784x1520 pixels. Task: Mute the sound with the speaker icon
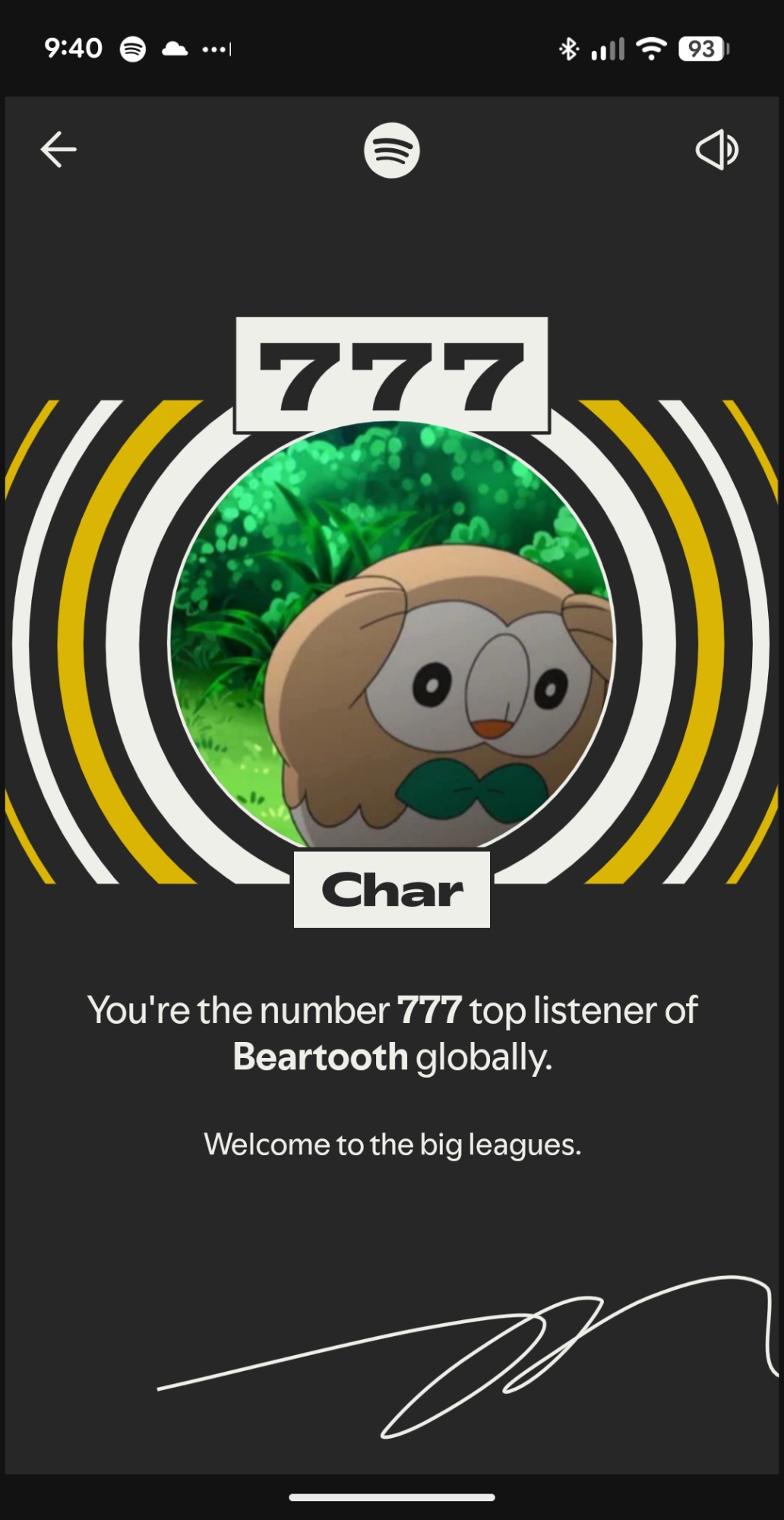[x=716, y=150]
